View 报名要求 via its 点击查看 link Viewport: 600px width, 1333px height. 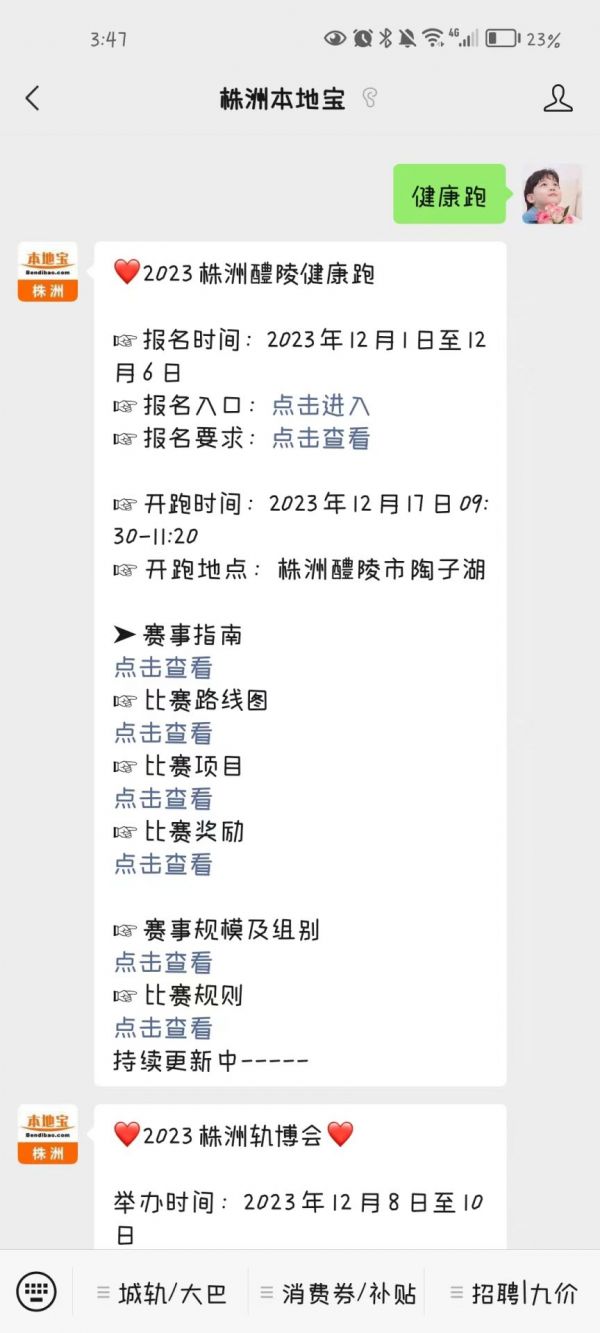pyautogui.click(x=321, y=438)
